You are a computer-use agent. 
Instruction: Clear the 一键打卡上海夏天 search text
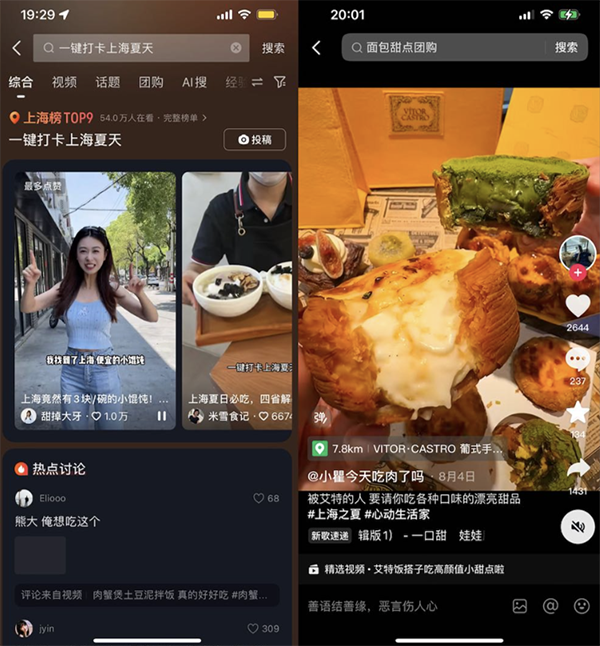(236, 48)
